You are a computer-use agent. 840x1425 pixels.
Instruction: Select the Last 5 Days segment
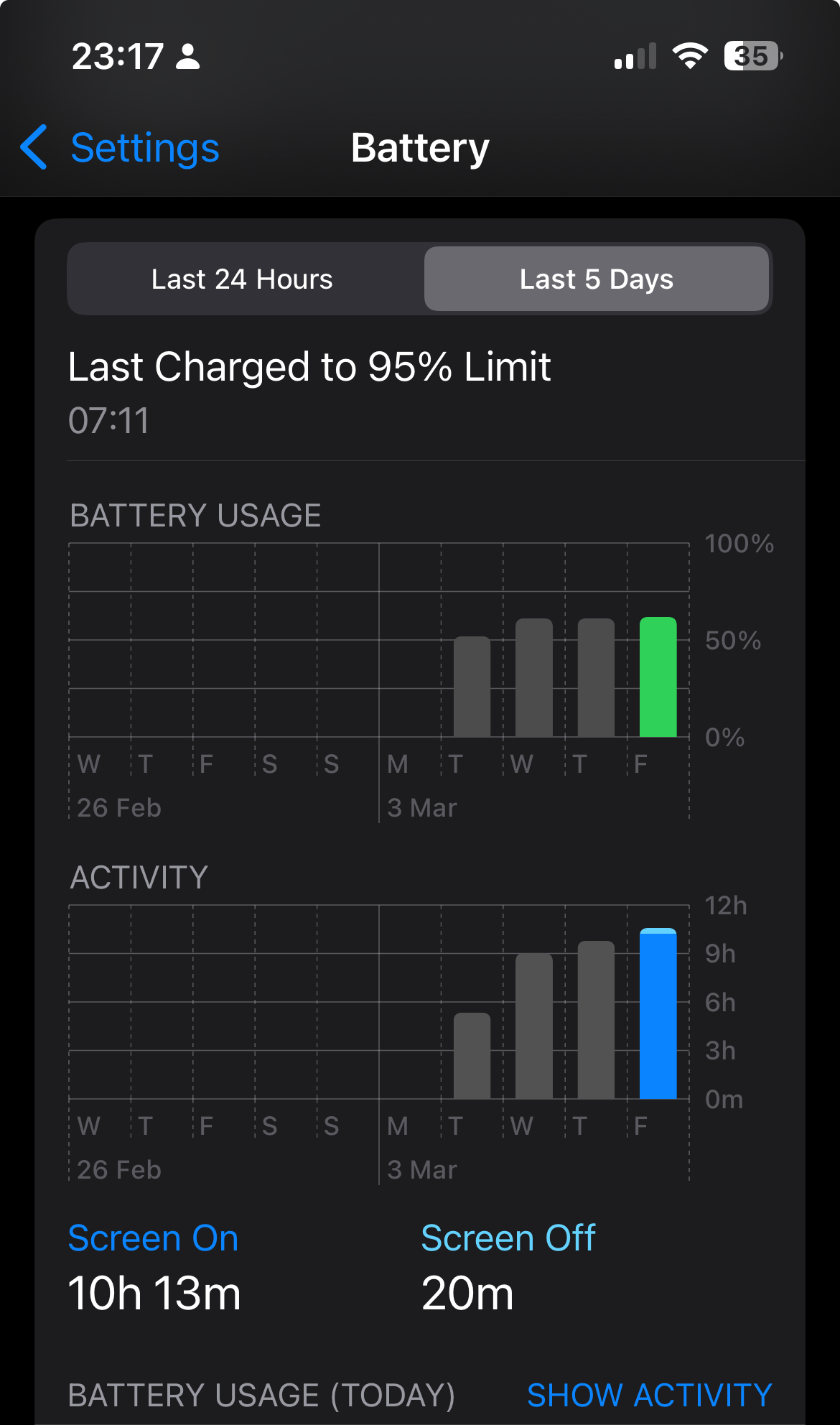click(x=596, y=279)
